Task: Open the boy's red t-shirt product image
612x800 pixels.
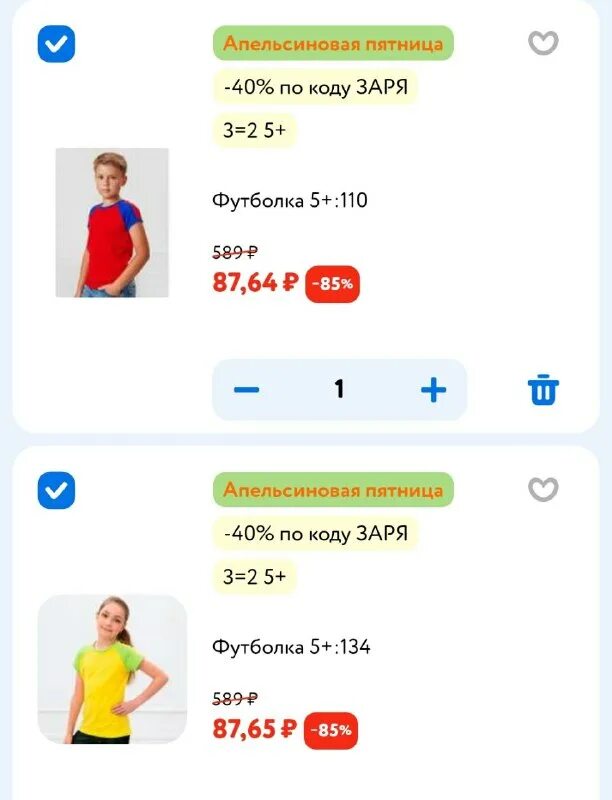Action: coord(112,222)
